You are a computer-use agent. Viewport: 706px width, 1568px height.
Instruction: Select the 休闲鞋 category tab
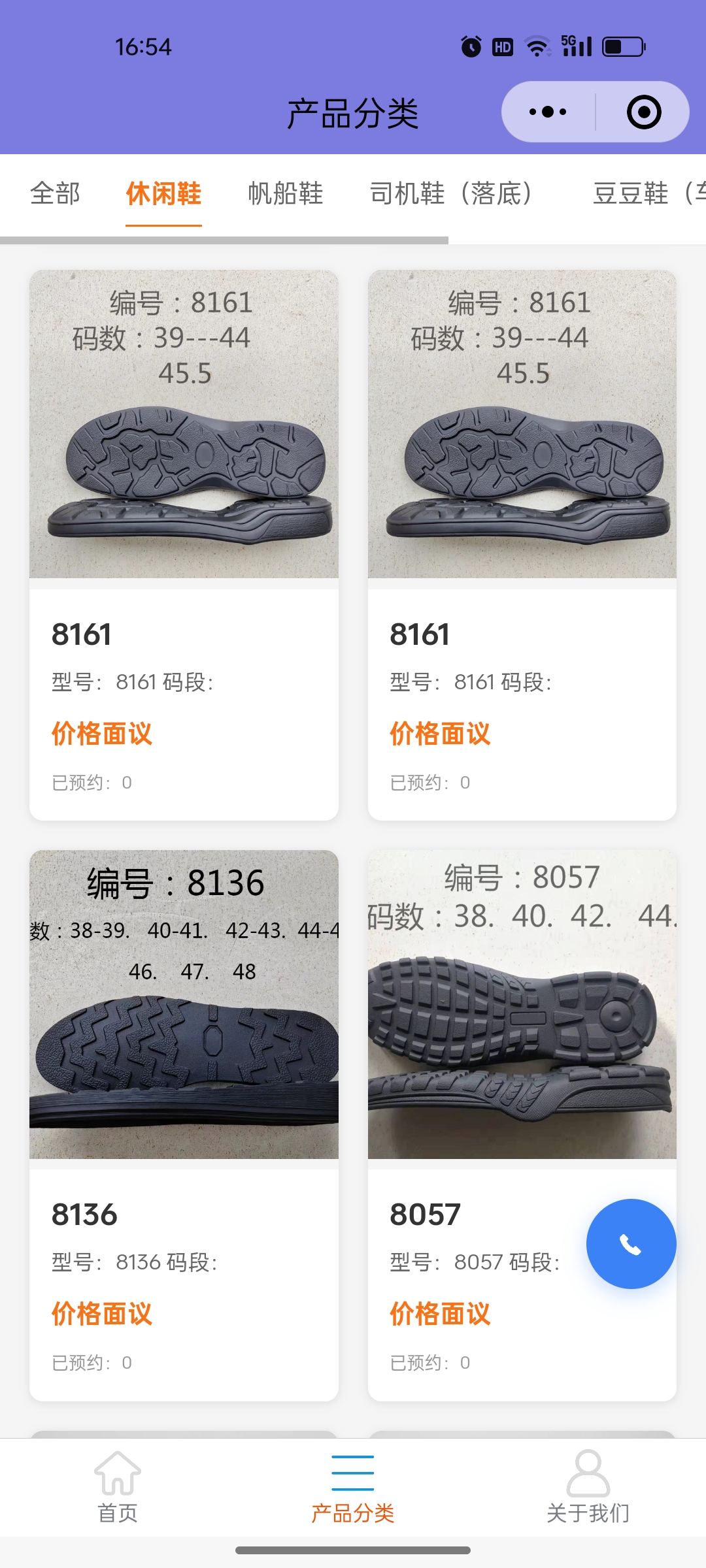click(x=163, y=193)
